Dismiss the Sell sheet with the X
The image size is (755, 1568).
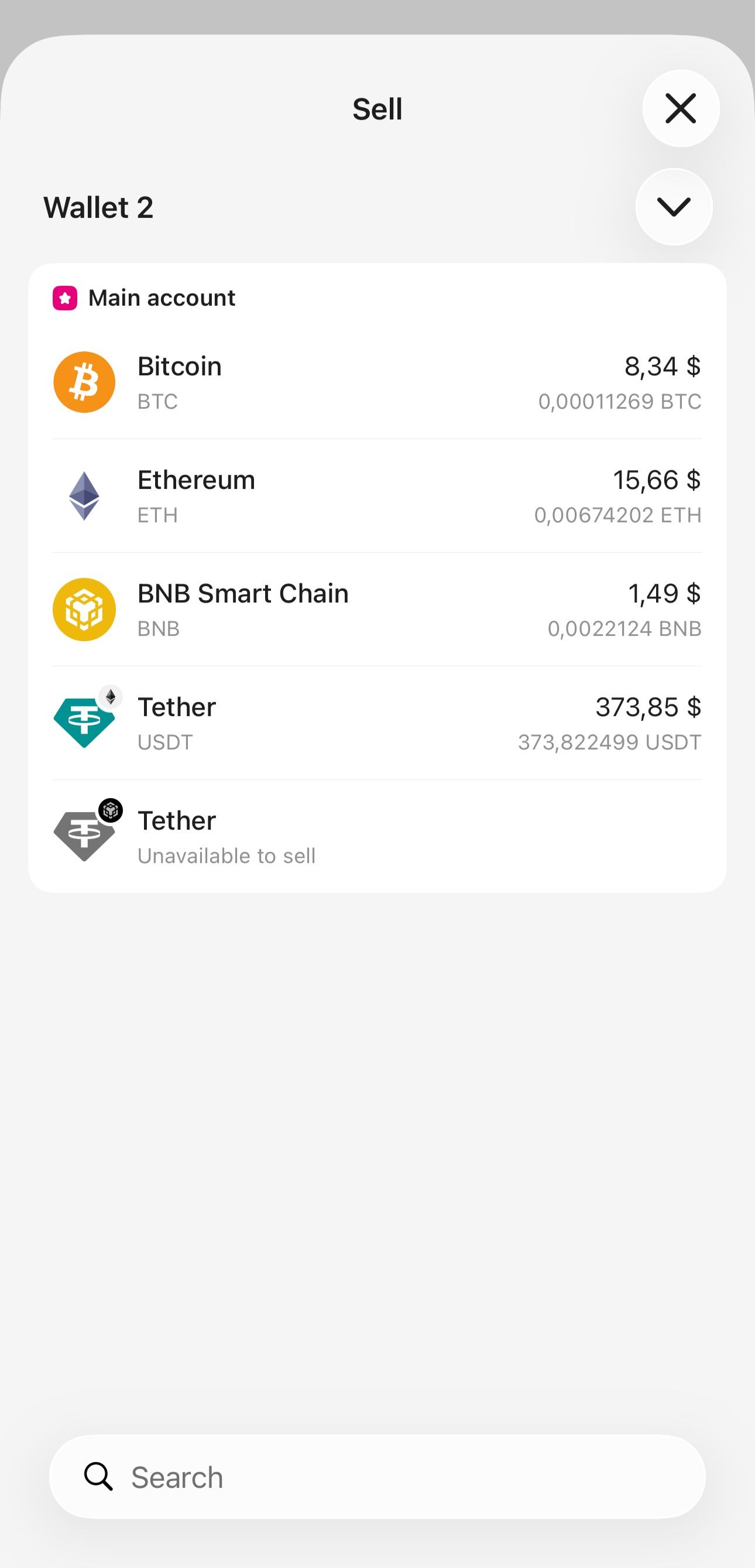pyautogui.click(x=680, y=108)
